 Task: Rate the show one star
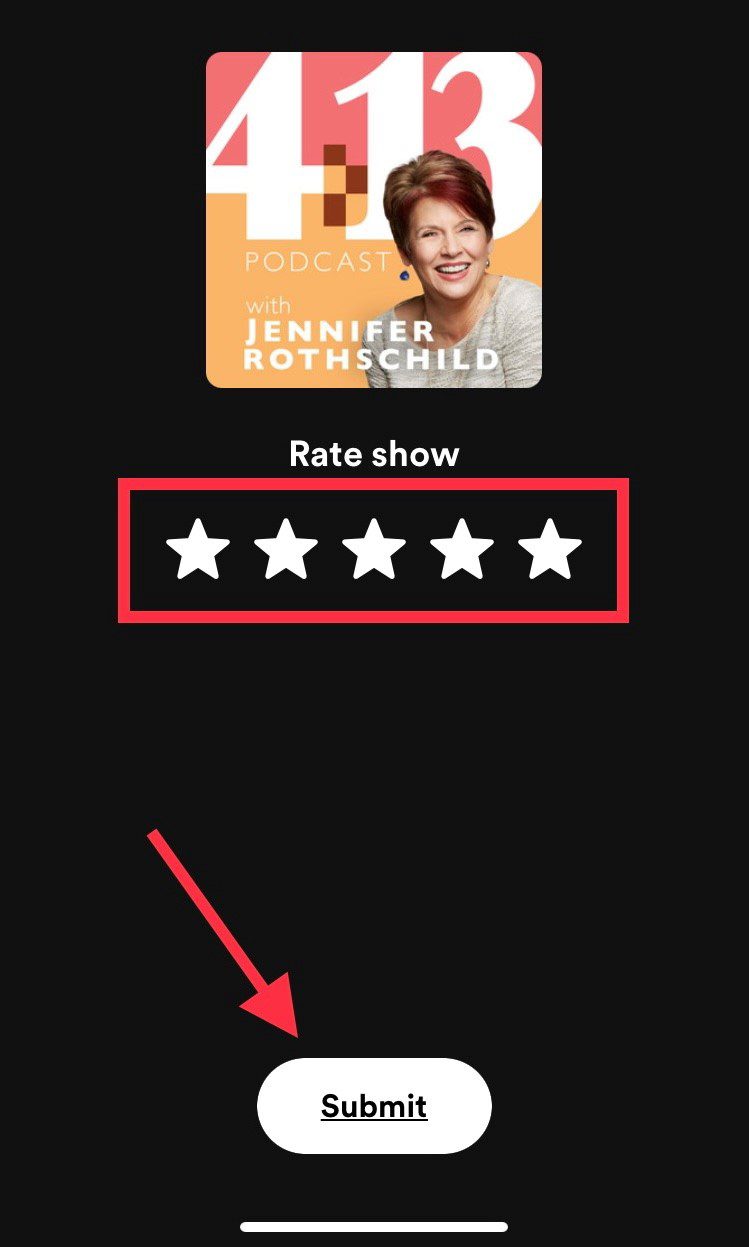click(198, 550)
